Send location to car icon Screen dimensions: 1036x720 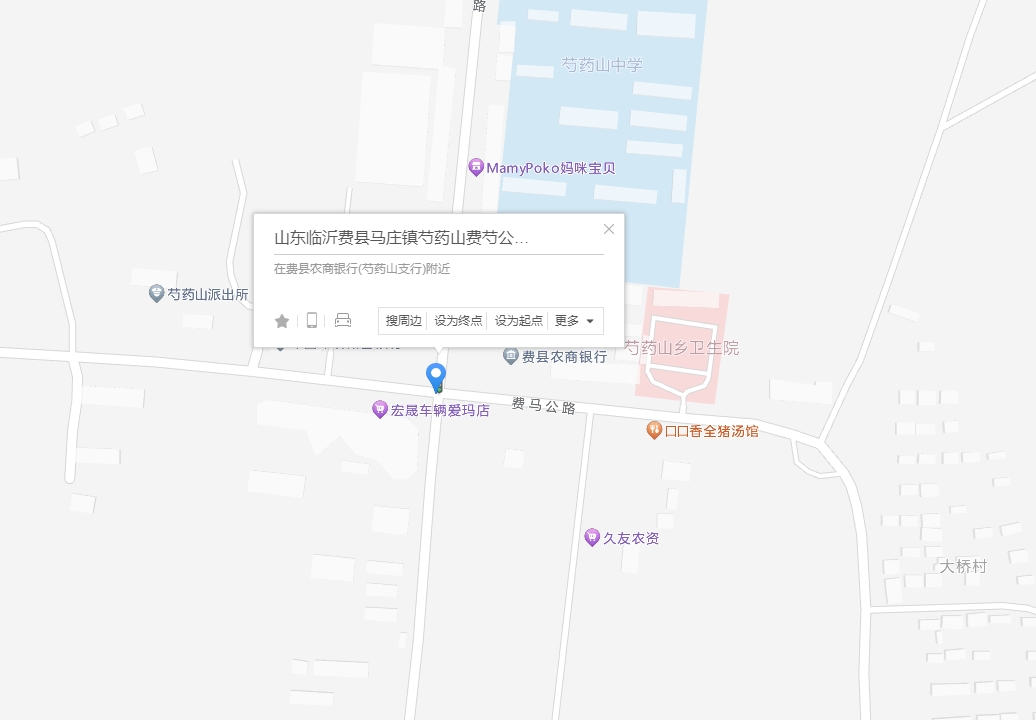pyautogui.click(x=343, y=321)
